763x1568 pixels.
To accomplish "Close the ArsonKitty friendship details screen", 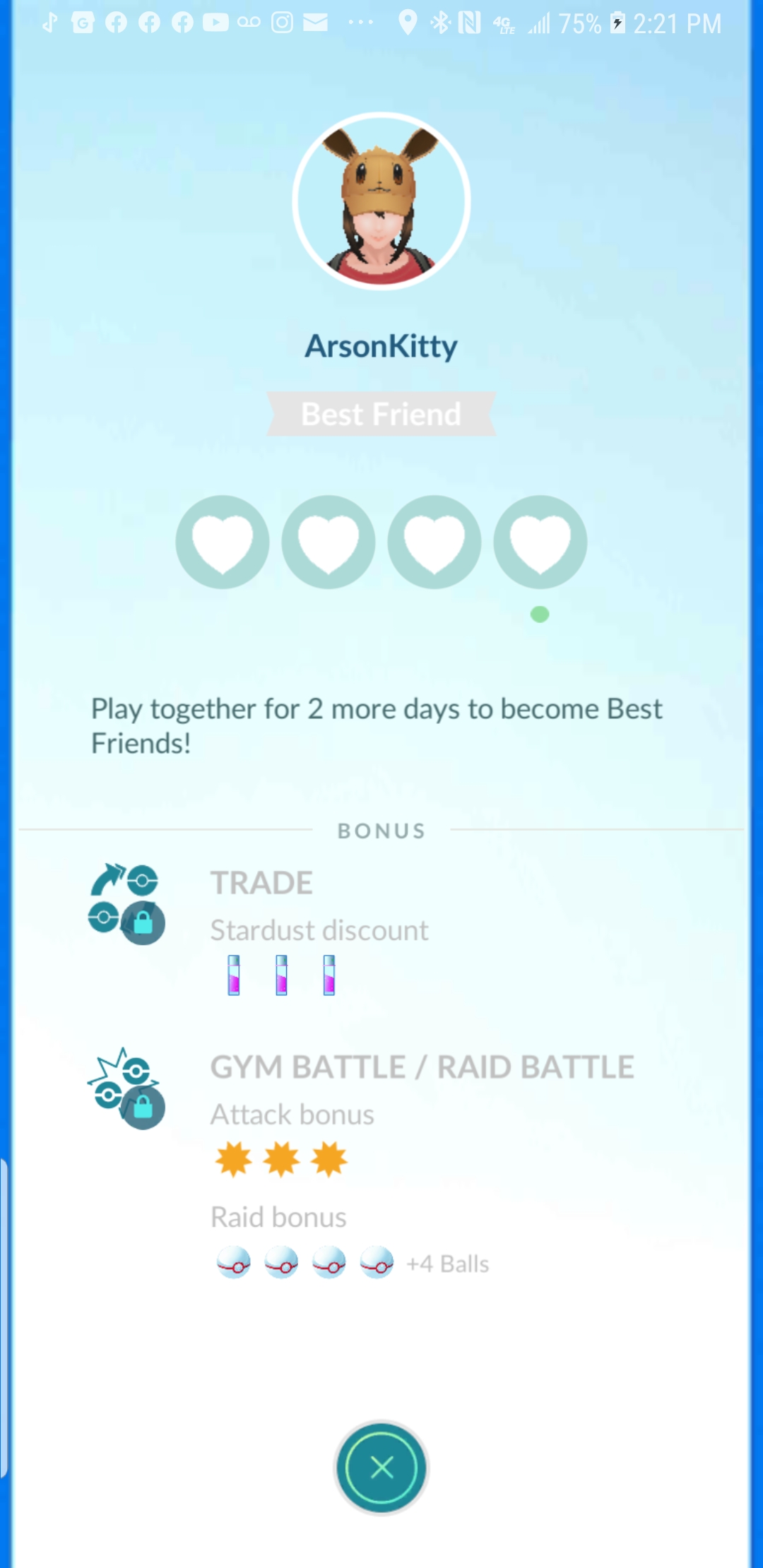I will pos(381,1467).
